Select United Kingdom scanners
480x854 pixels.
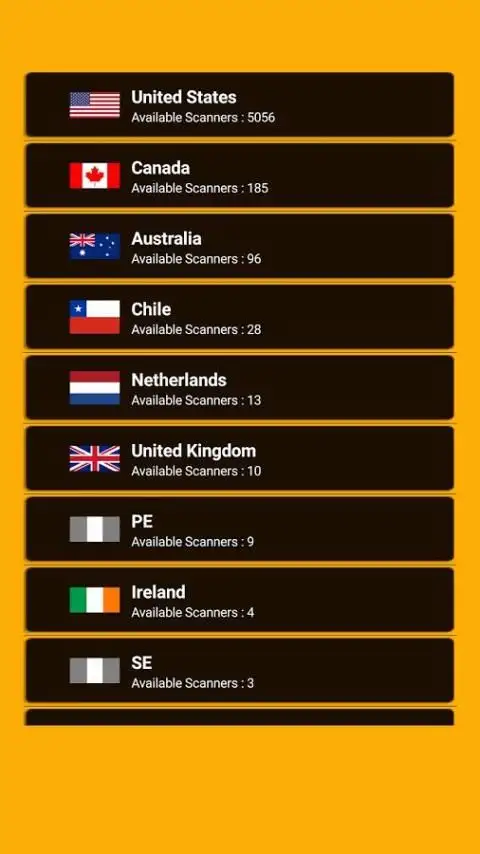pyautogui.click(x=239, y=459)
